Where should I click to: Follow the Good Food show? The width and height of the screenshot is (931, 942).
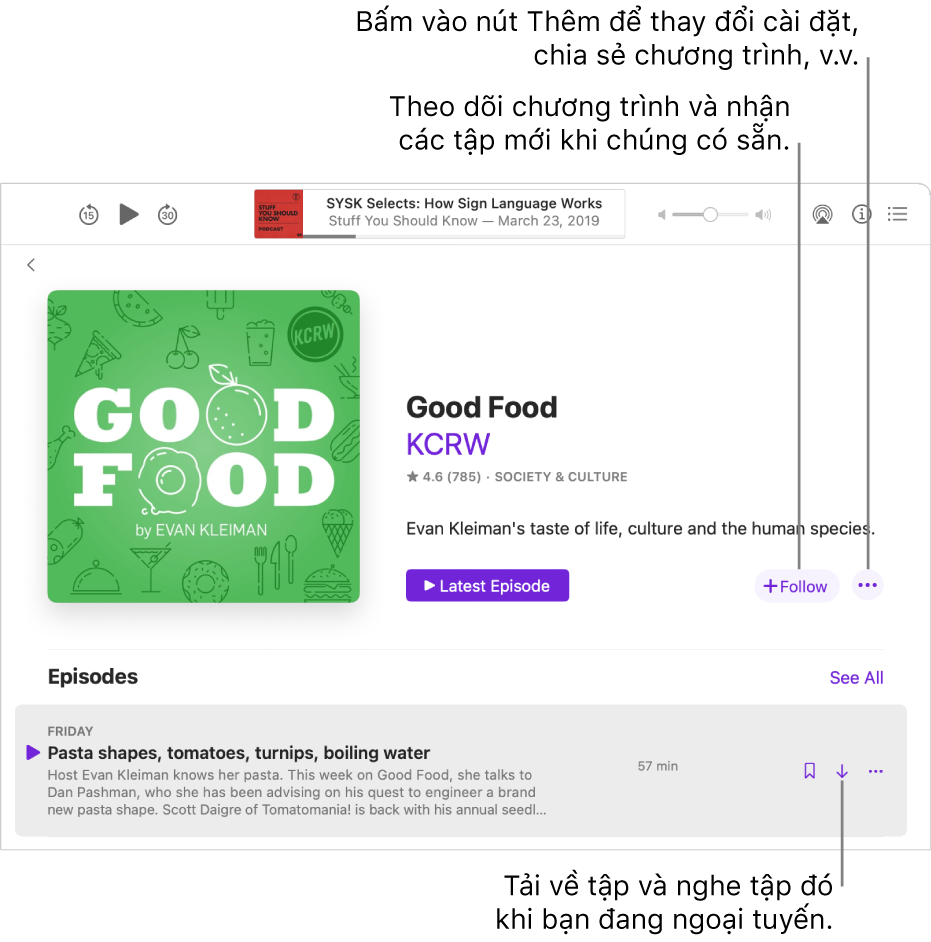796,586
